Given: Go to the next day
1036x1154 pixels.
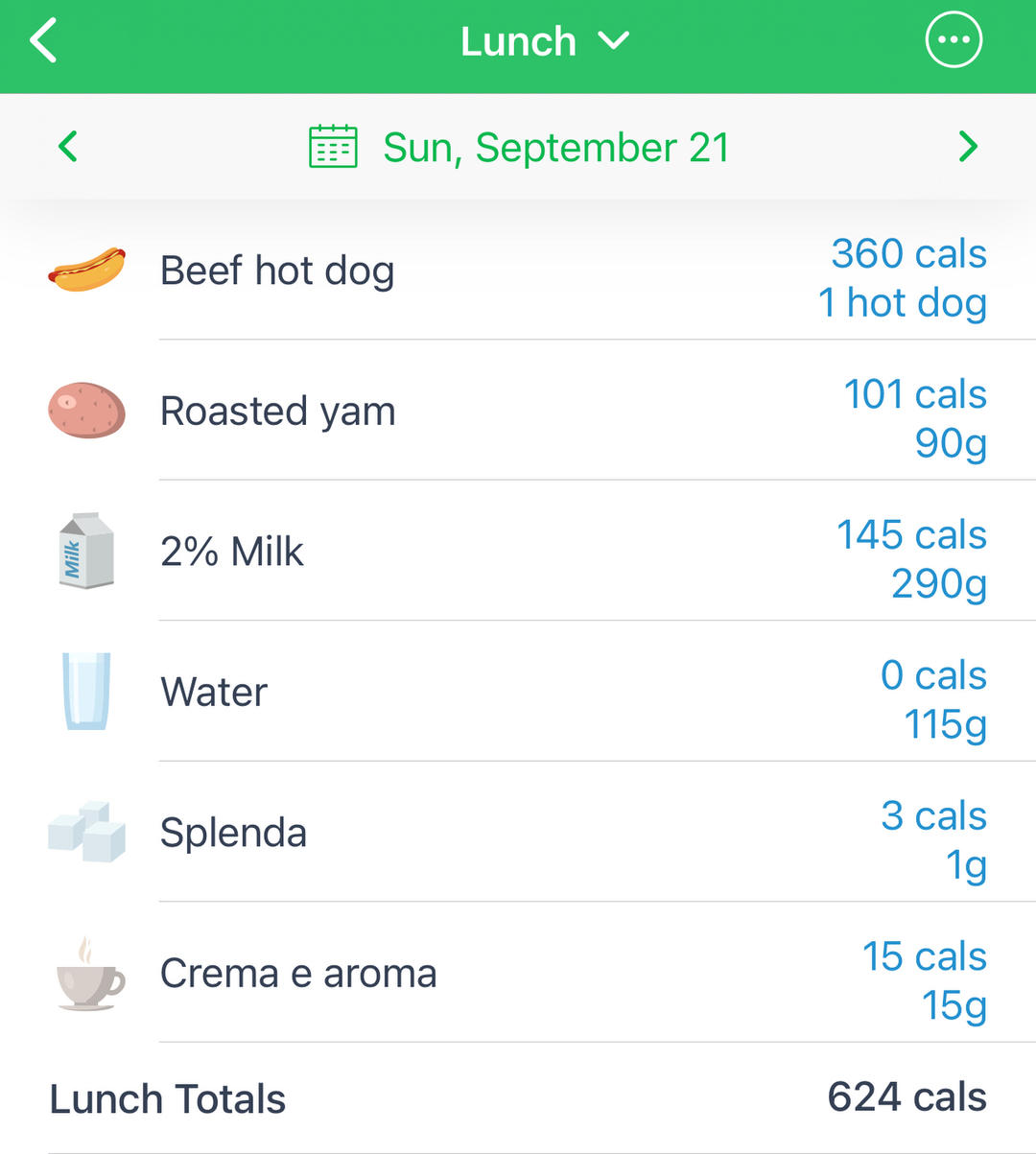Looking at the screenshot, I should coord(967,147).
